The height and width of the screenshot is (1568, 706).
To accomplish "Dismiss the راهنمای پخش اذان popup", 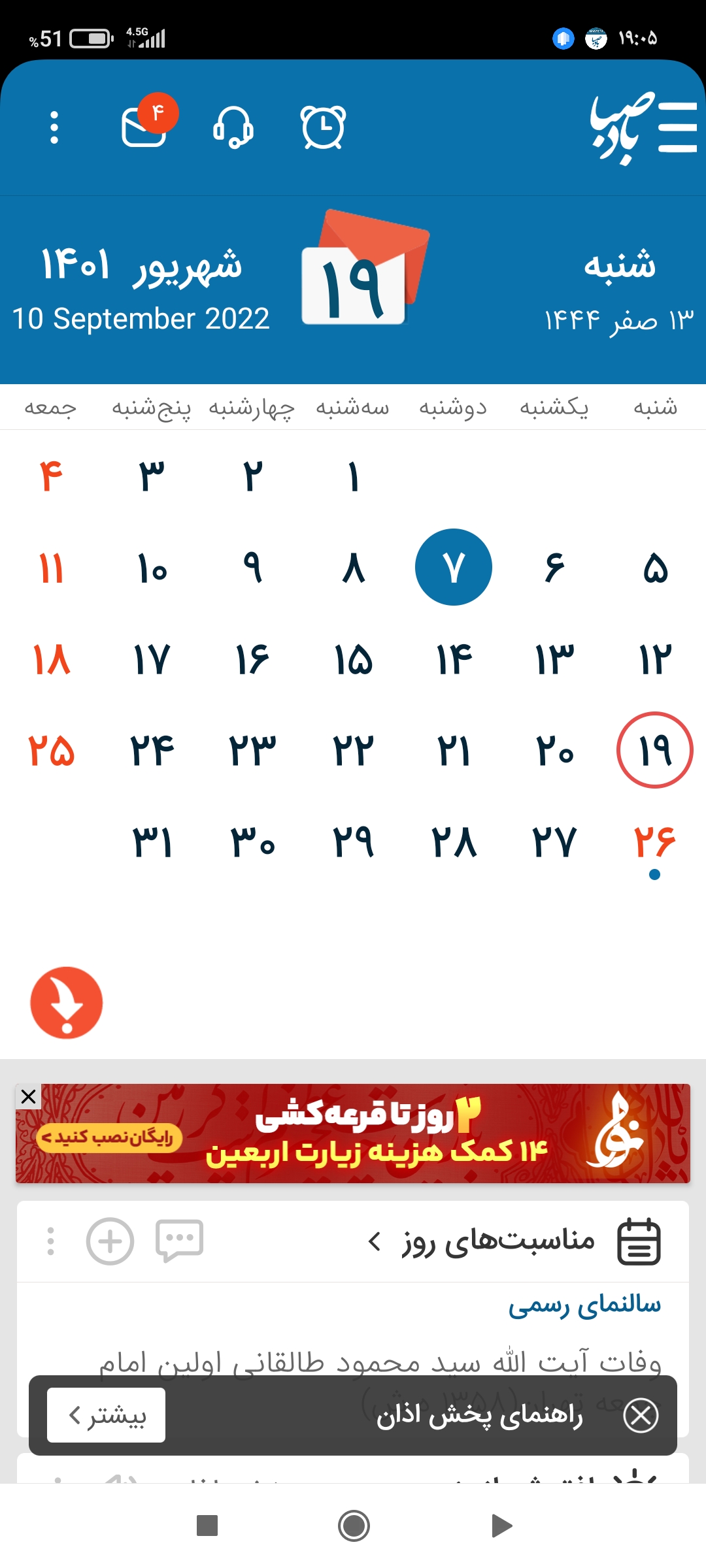I will 641,1416.
